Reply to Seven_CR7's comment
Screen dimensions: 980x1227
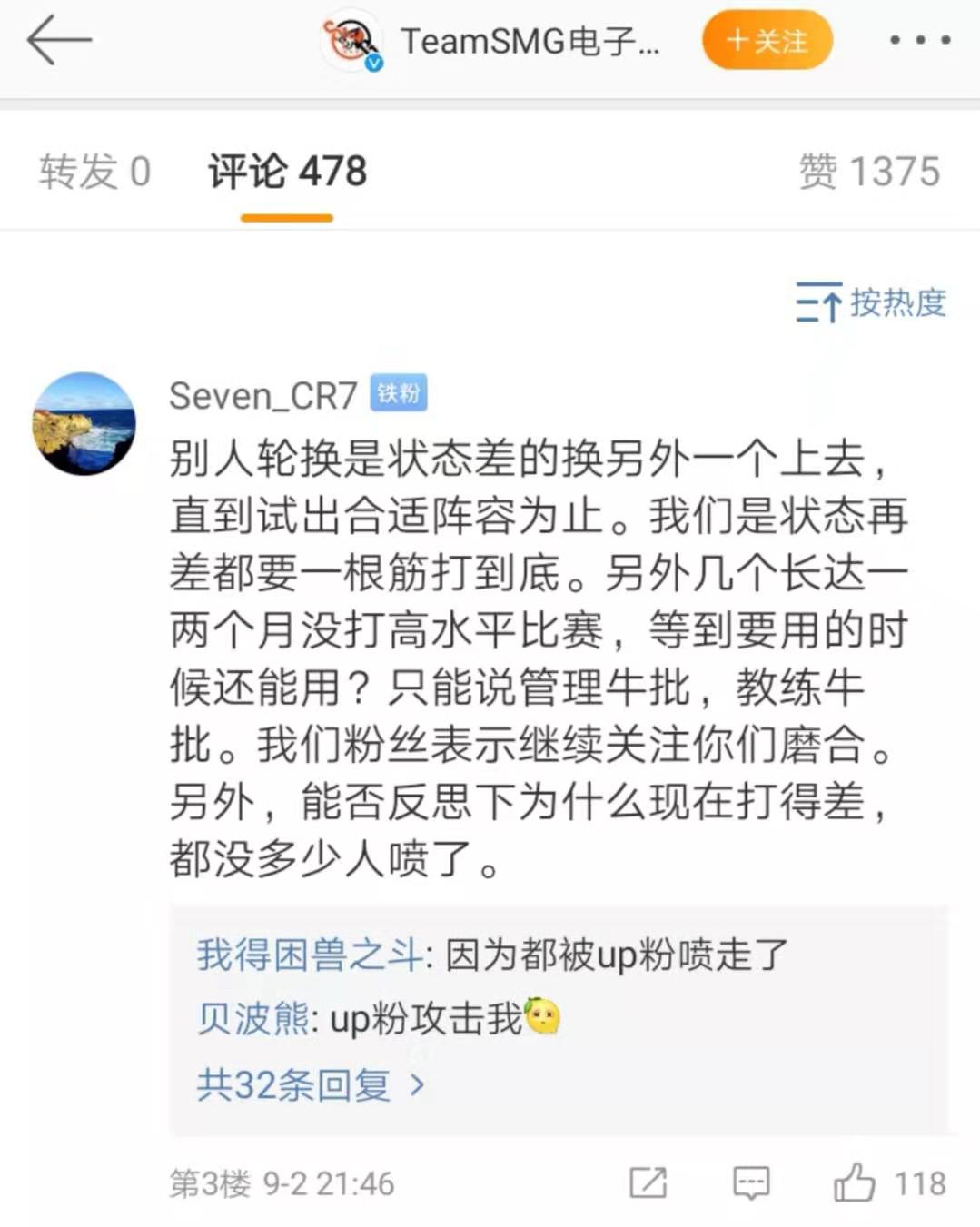click(x=751, y=1182)
